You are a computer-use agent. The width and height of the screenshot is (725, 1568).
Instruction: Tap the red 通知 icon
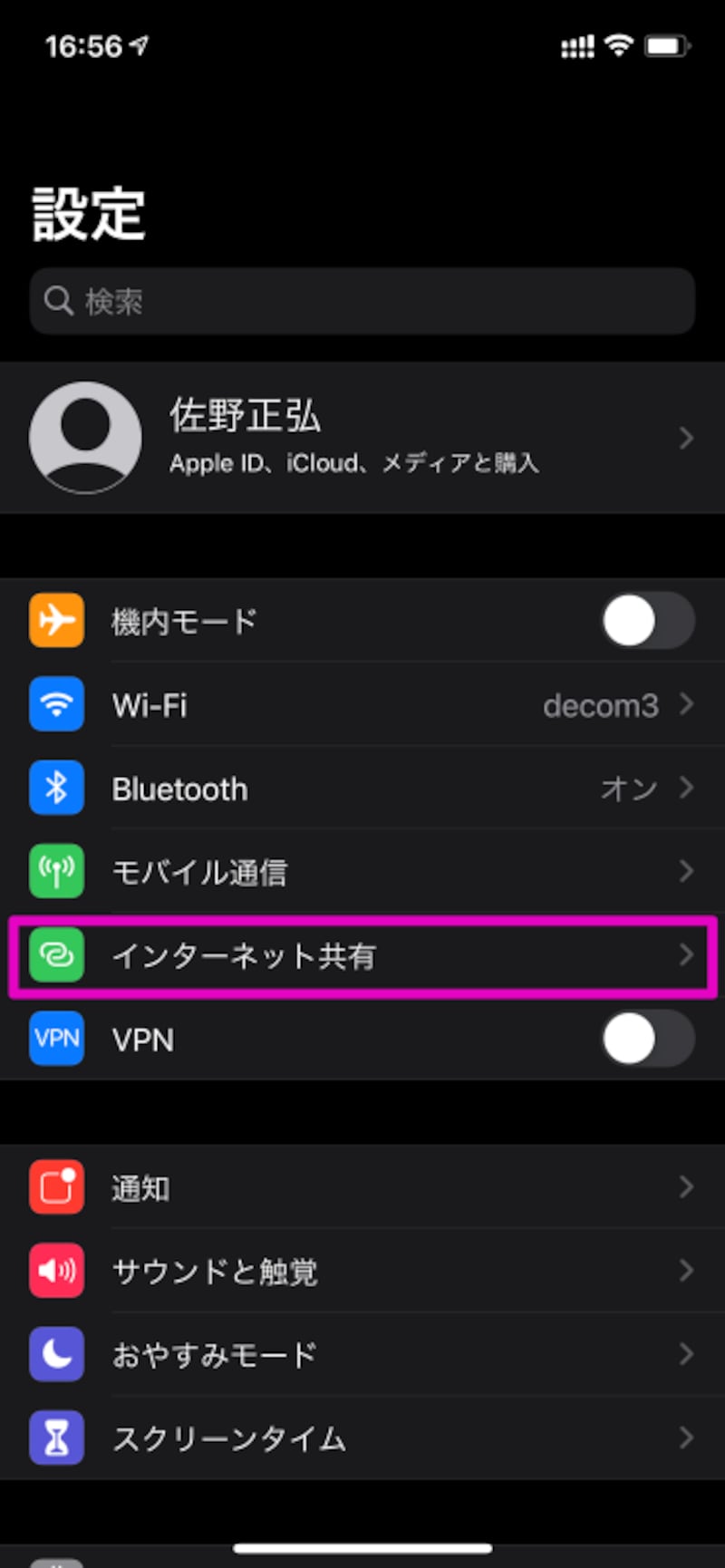pyautogui.click(x=56, y=1186)
